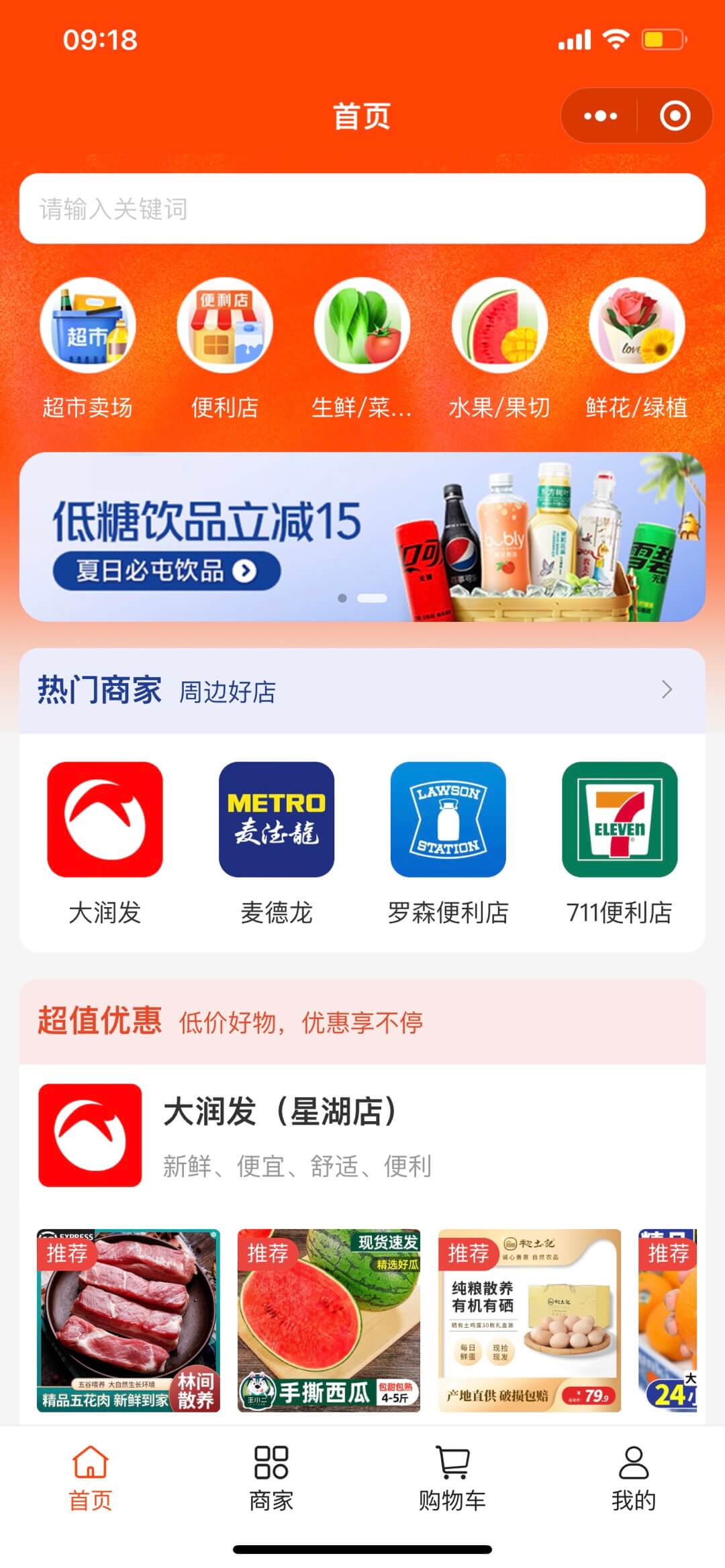Open the 纯粮散养有机有硒 eggs product
Viewport: 725px width, 1568px height.
tap(530, 1320)
